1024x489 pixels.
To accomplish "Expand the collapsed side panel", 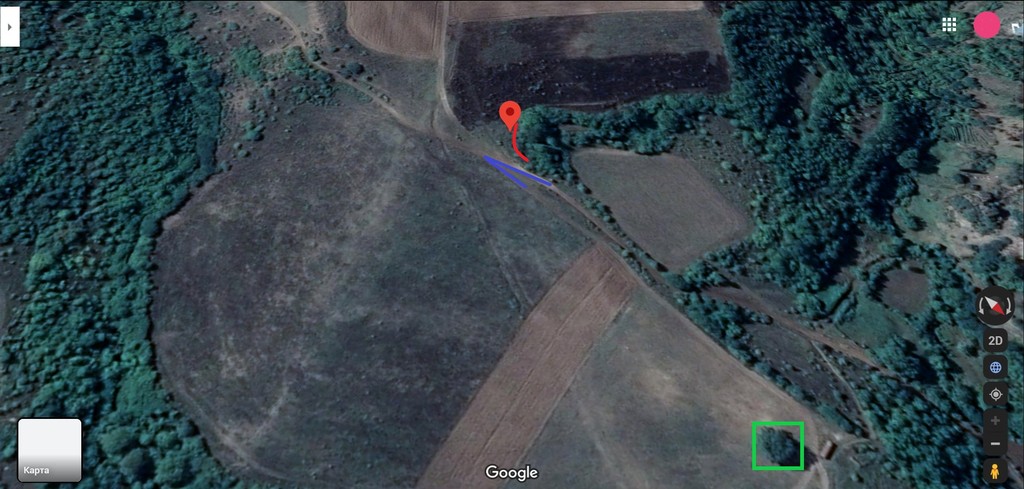I will [9, 29].
